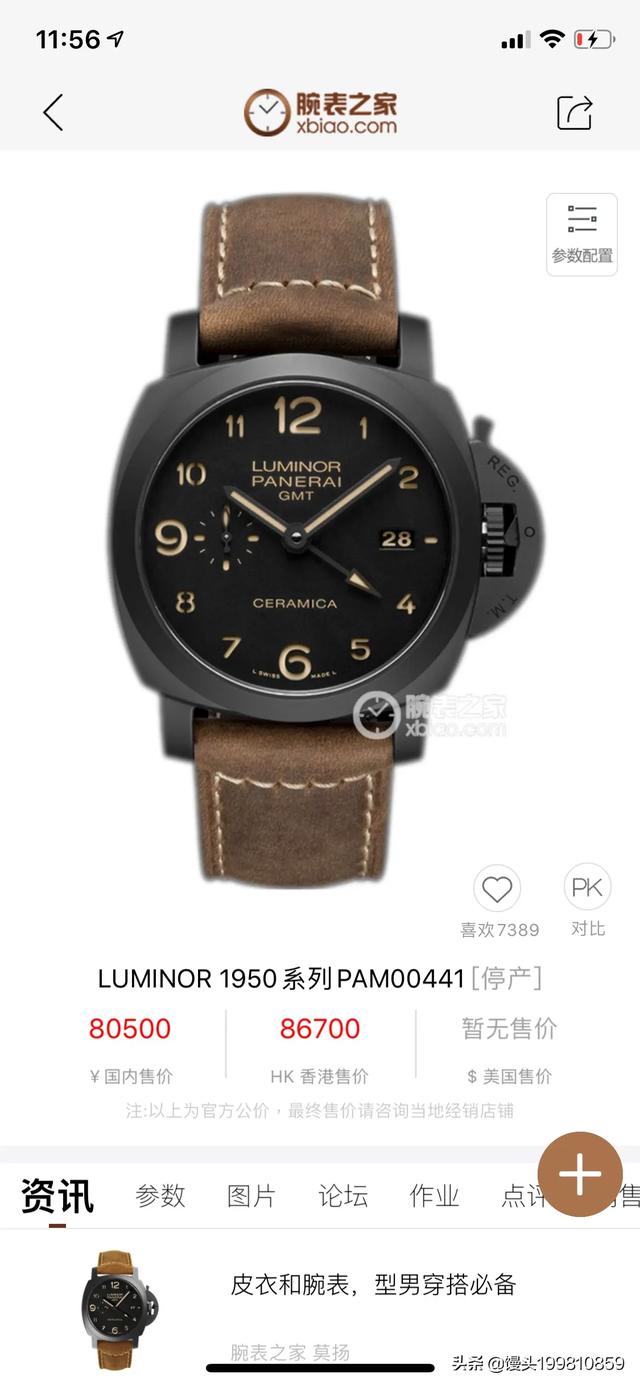Switch to the 资讯 tab

(x=57, y=1196)
